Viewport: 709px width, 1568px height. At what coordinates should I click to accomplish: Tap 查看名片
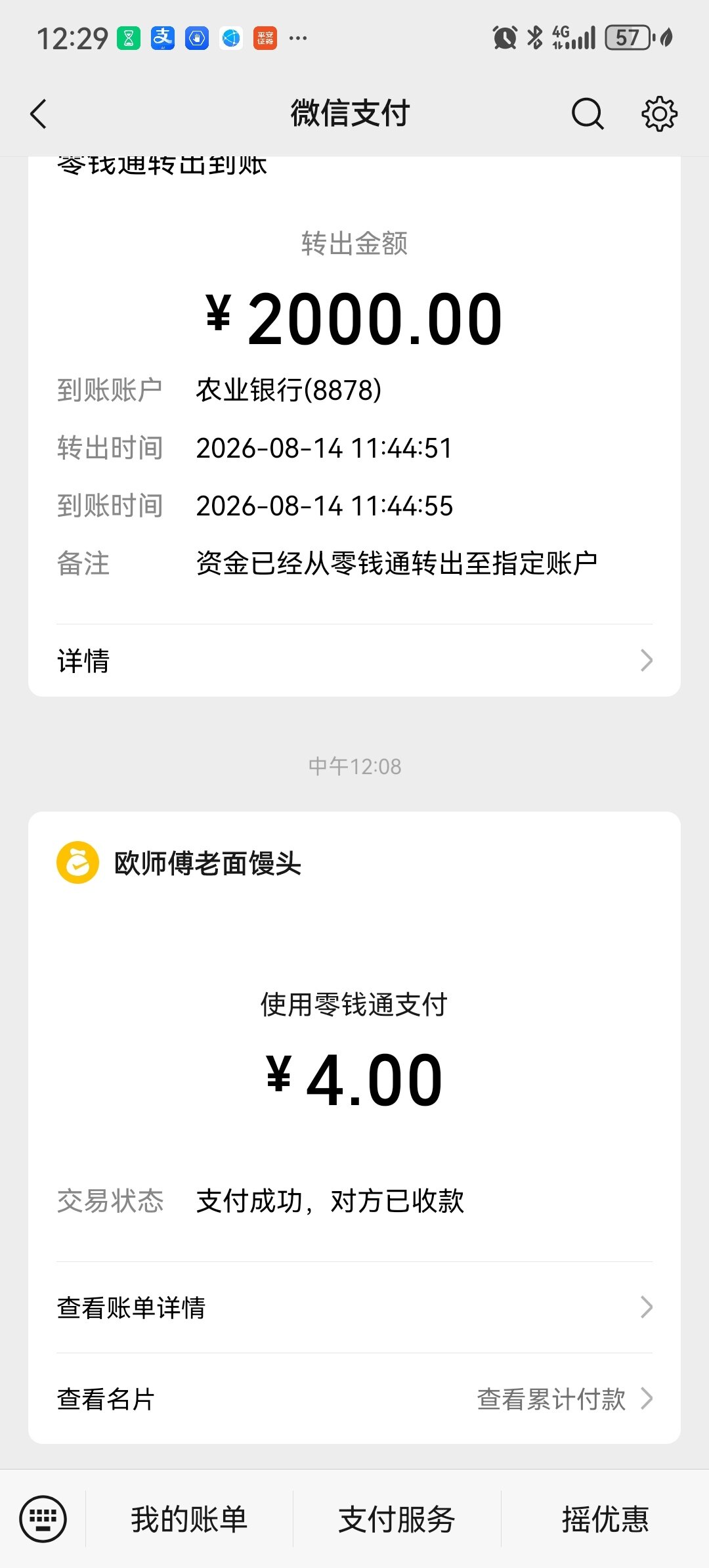[x=106, y=1399]
